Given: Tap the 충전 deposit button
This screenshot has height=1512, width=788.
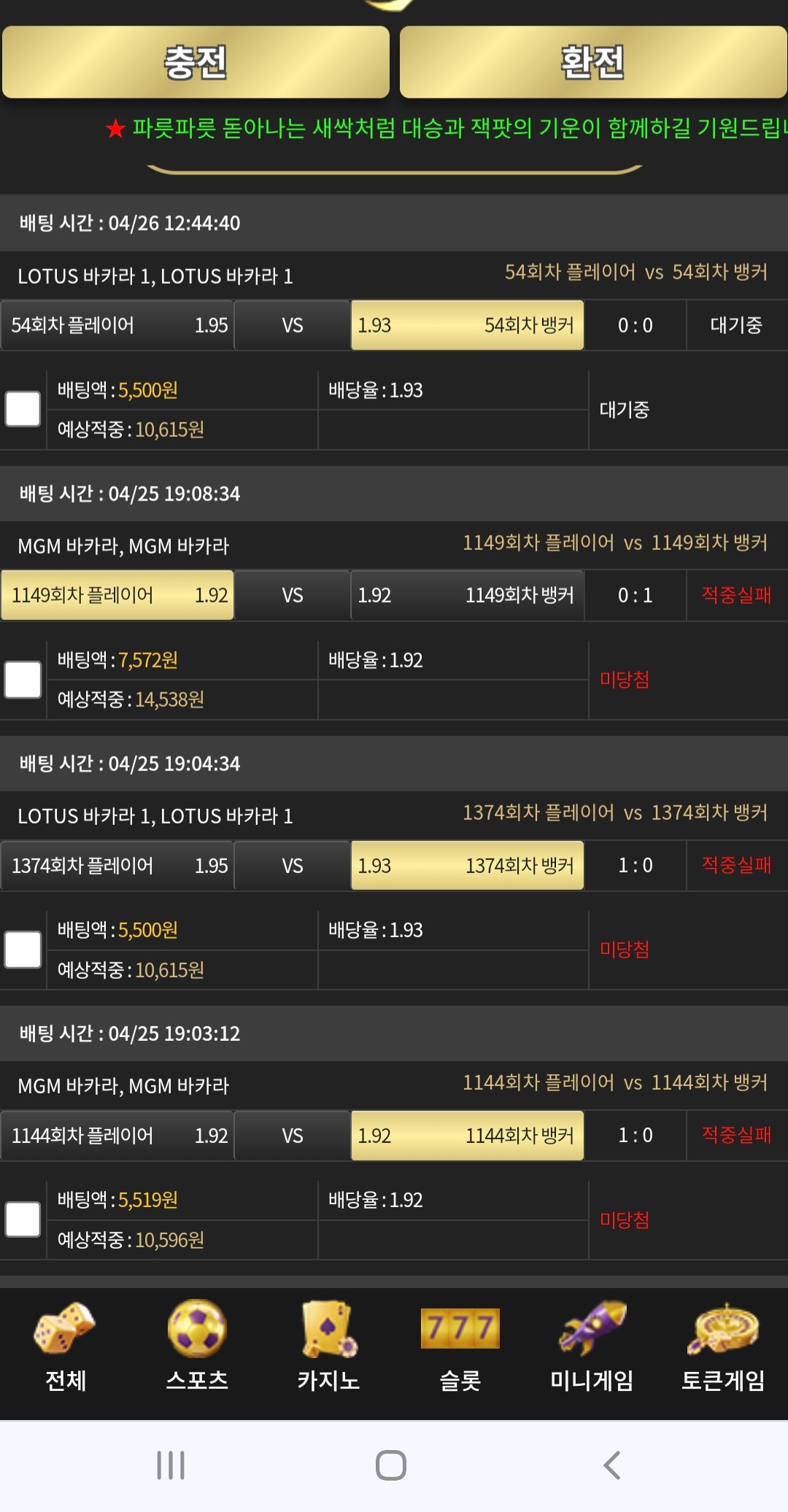Looking at the screenshot, I should (x=196, y=62).
